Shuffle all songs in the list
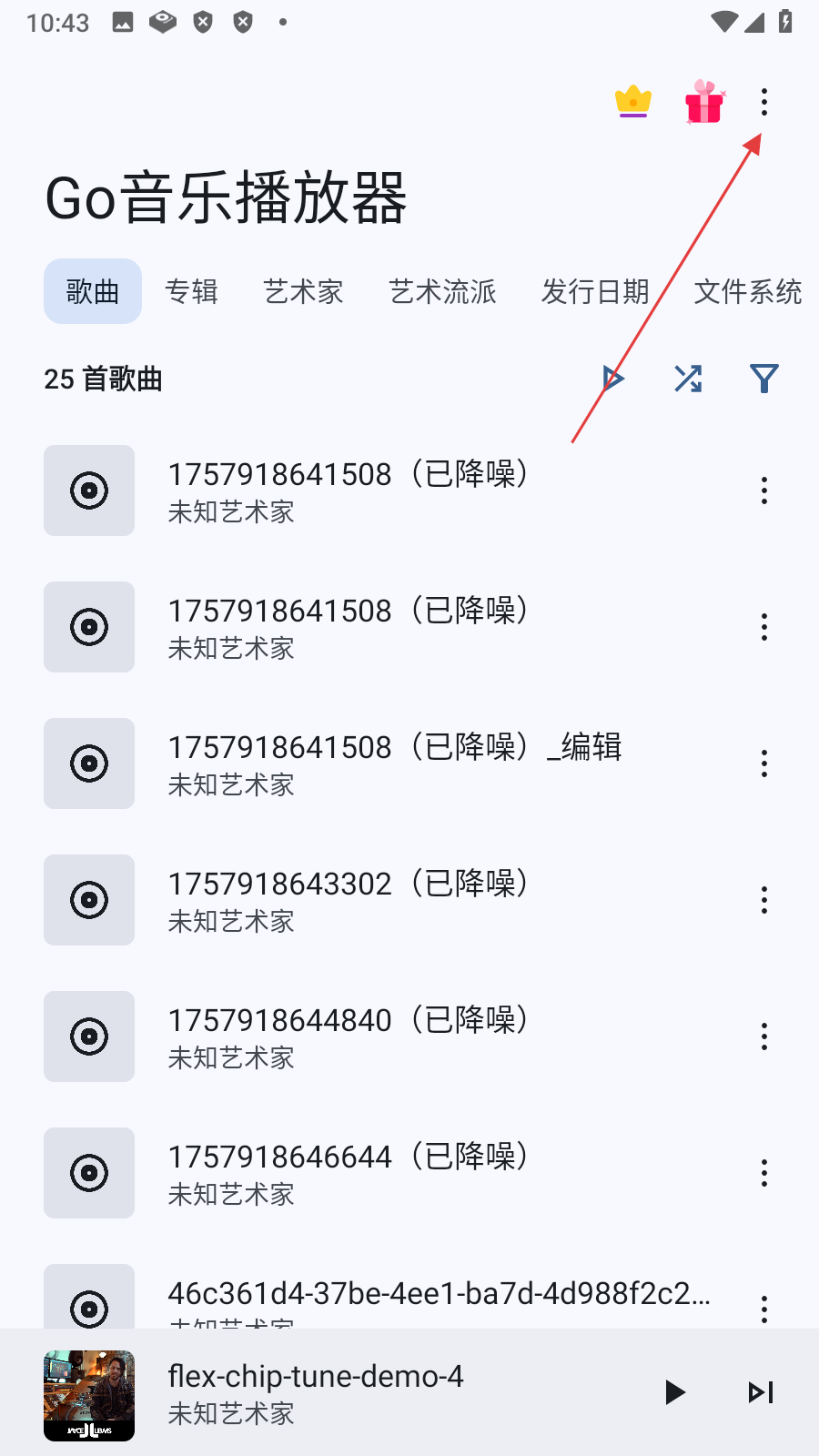 click(x=688, y=379)
